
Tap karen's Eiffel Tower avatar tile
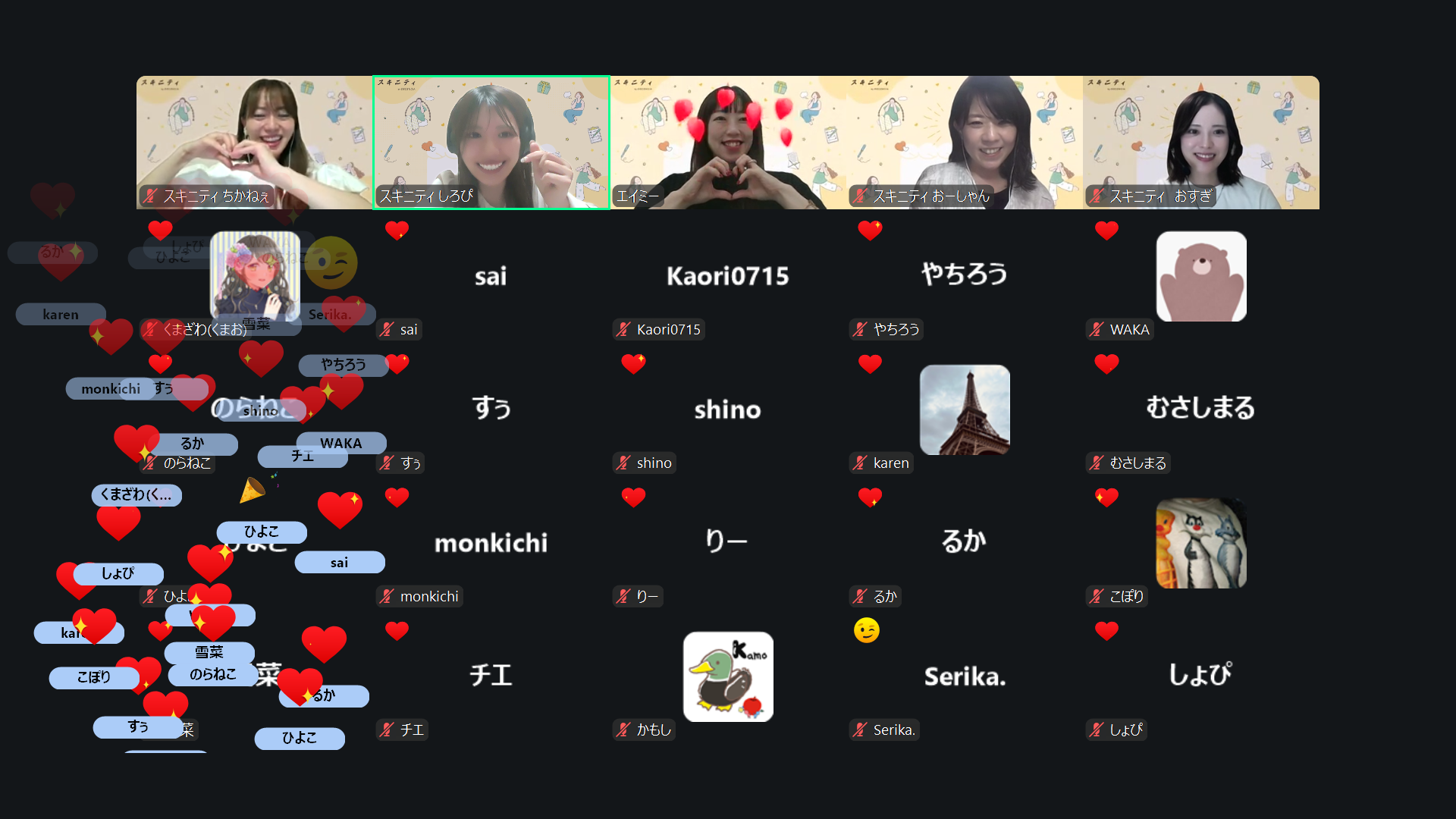tap(965, 409)
